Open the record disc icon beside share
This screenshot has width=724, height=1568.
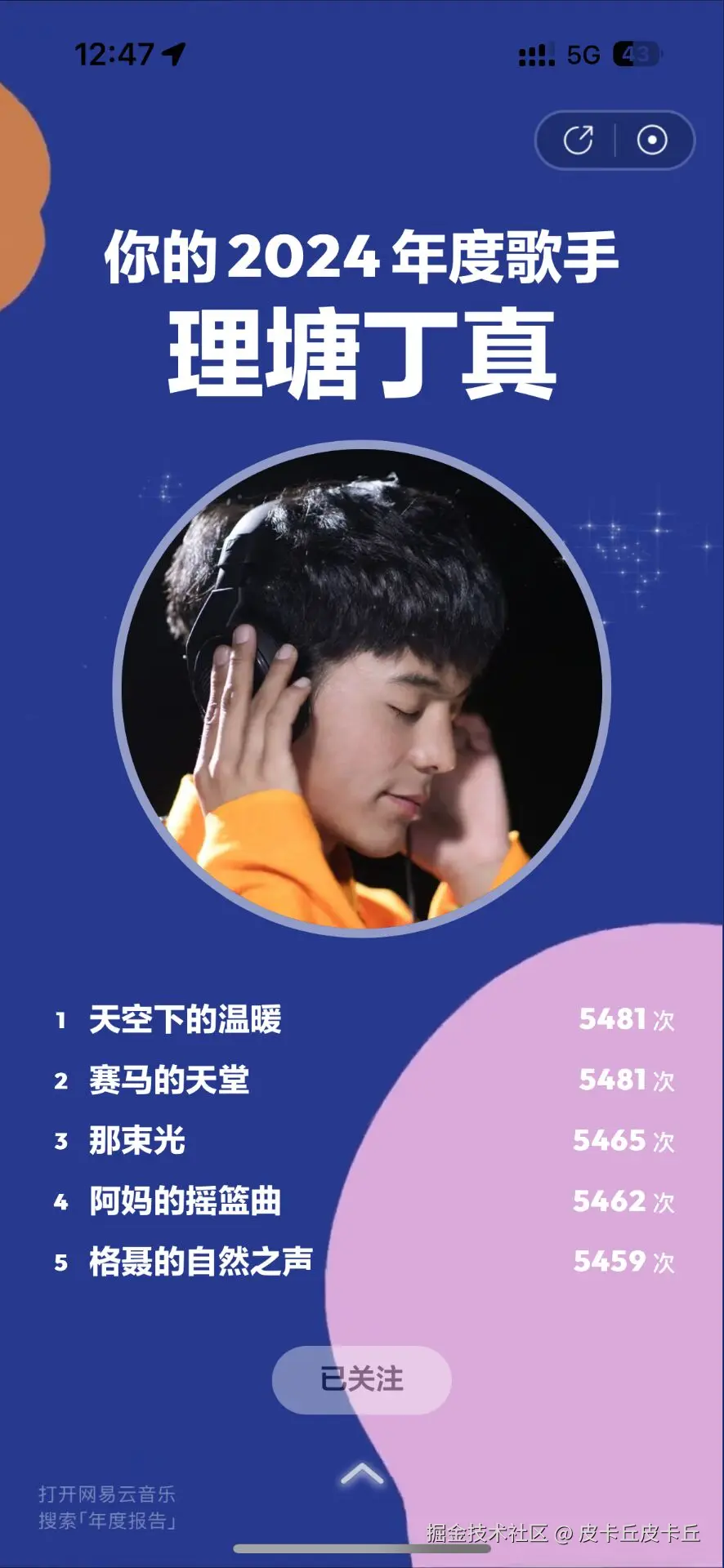(650, 140)
